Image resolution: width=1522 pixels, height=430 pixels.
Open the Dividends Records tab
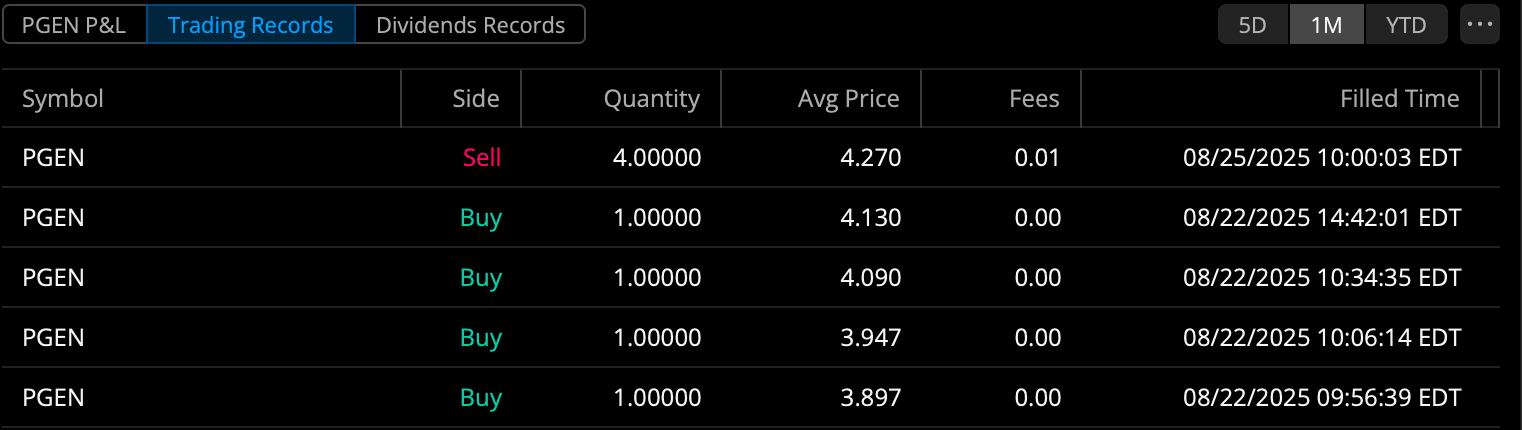470,25
